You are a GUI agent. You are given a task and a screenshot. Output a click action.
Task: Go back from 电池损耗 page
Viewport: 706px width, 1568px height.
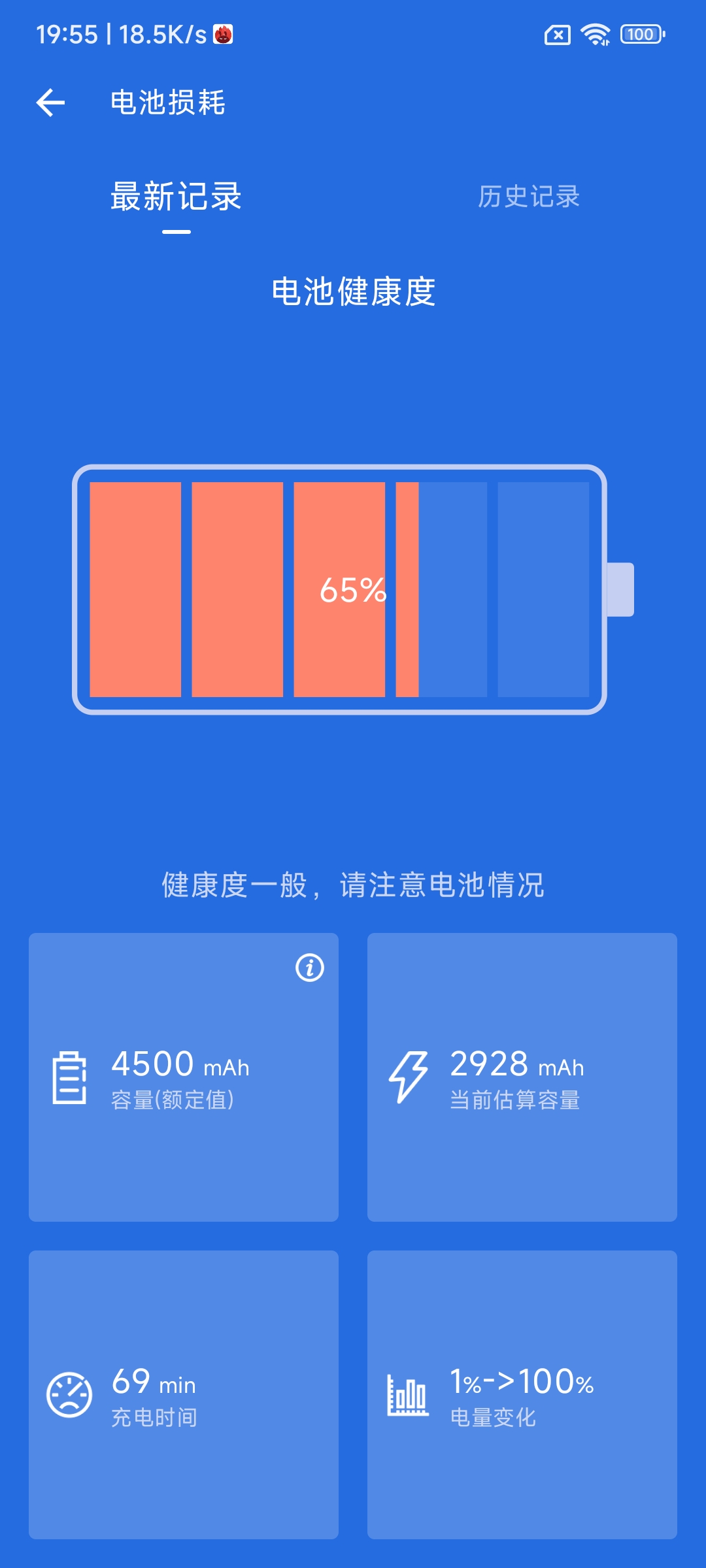click(50, 103)
